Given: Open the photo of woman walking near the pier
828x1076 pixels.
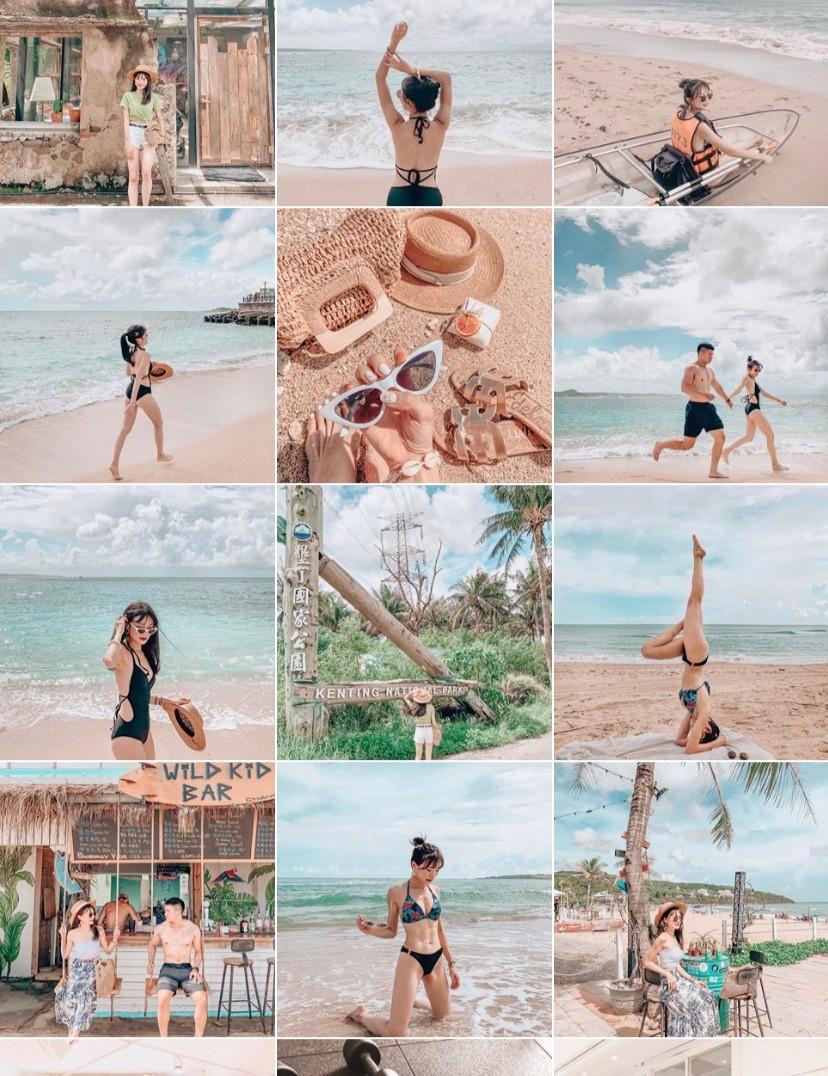Looking at the screenshot, I should point(137,345).
